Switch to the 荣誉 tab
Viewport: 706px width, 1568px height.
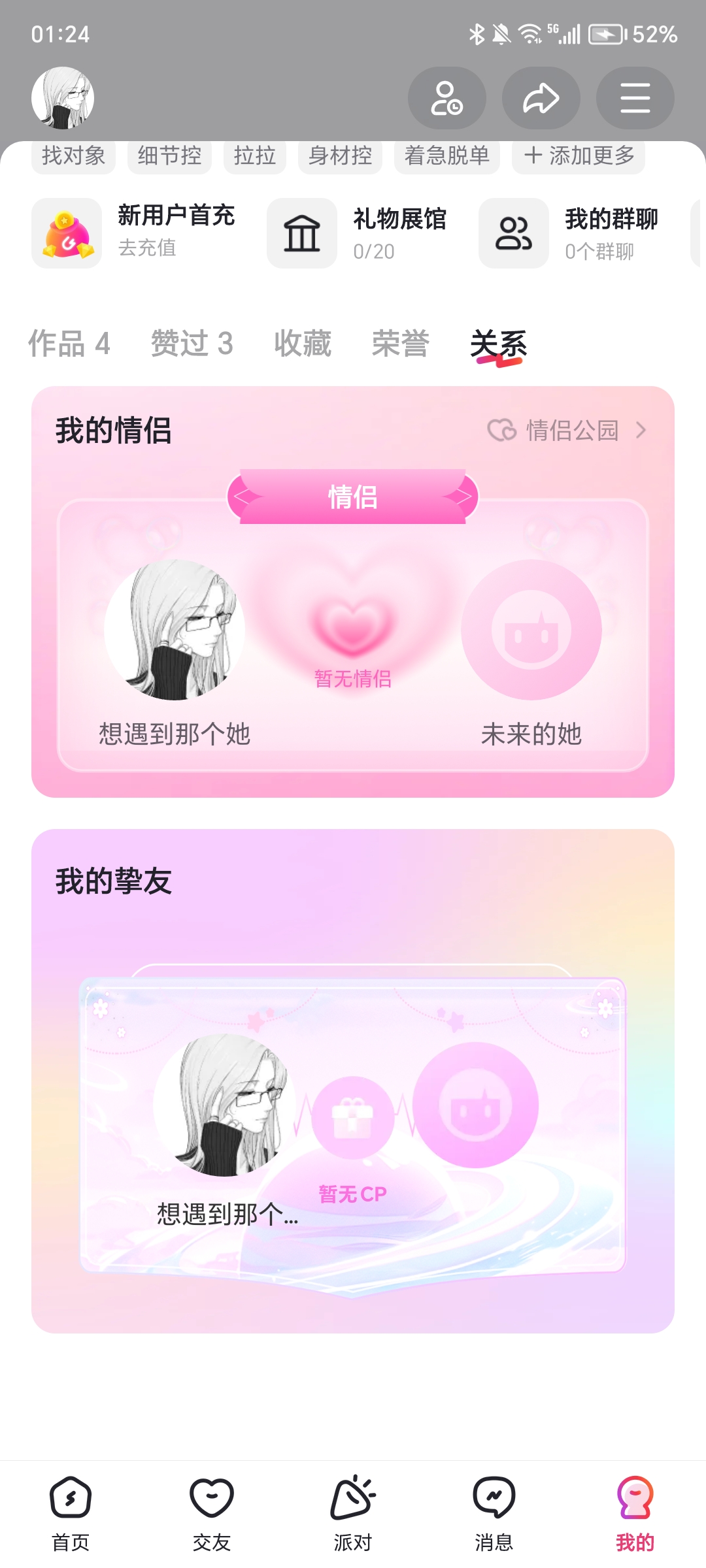400,344
